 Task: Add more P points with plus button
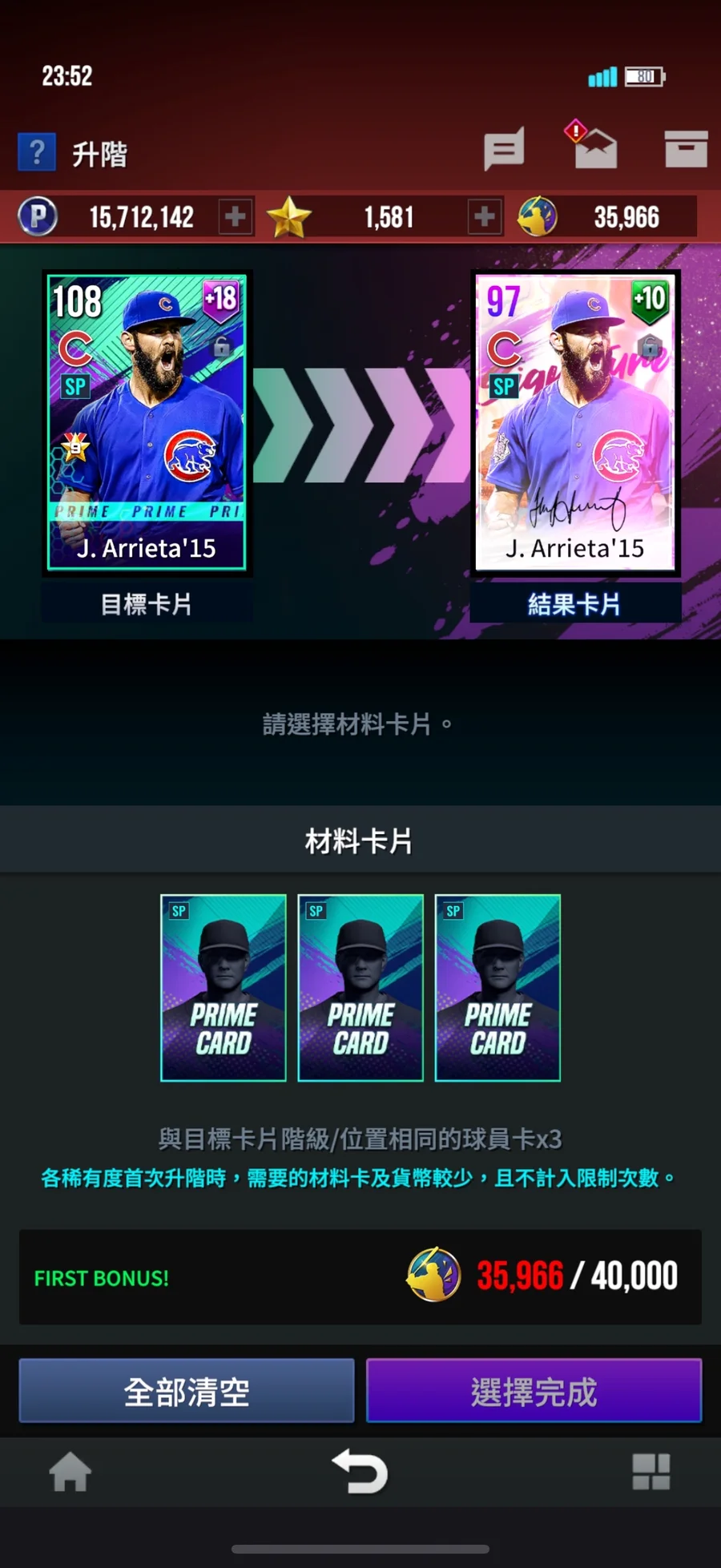[x=236, y=217]
